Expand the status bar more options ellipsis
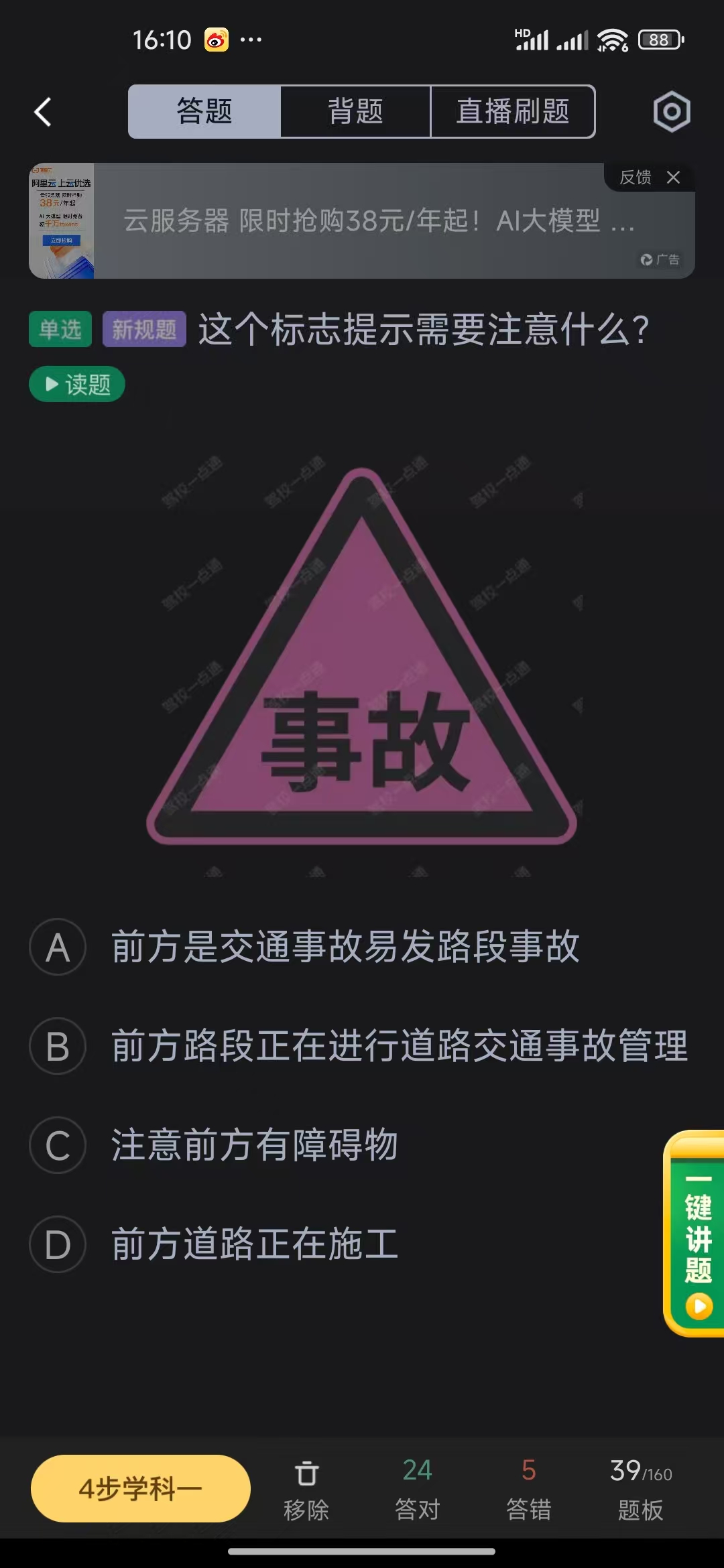724x1568 pixels. point(250,40)
